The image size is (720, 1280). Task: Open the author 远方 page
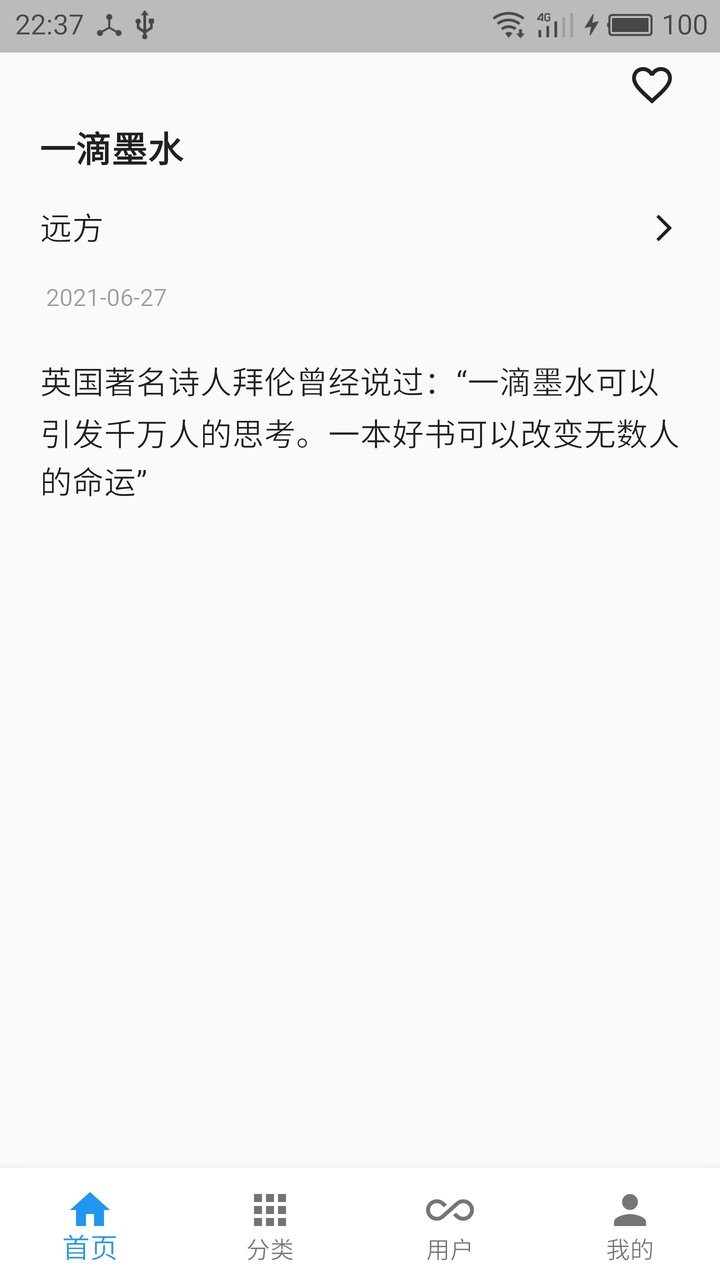click(72, 229)
